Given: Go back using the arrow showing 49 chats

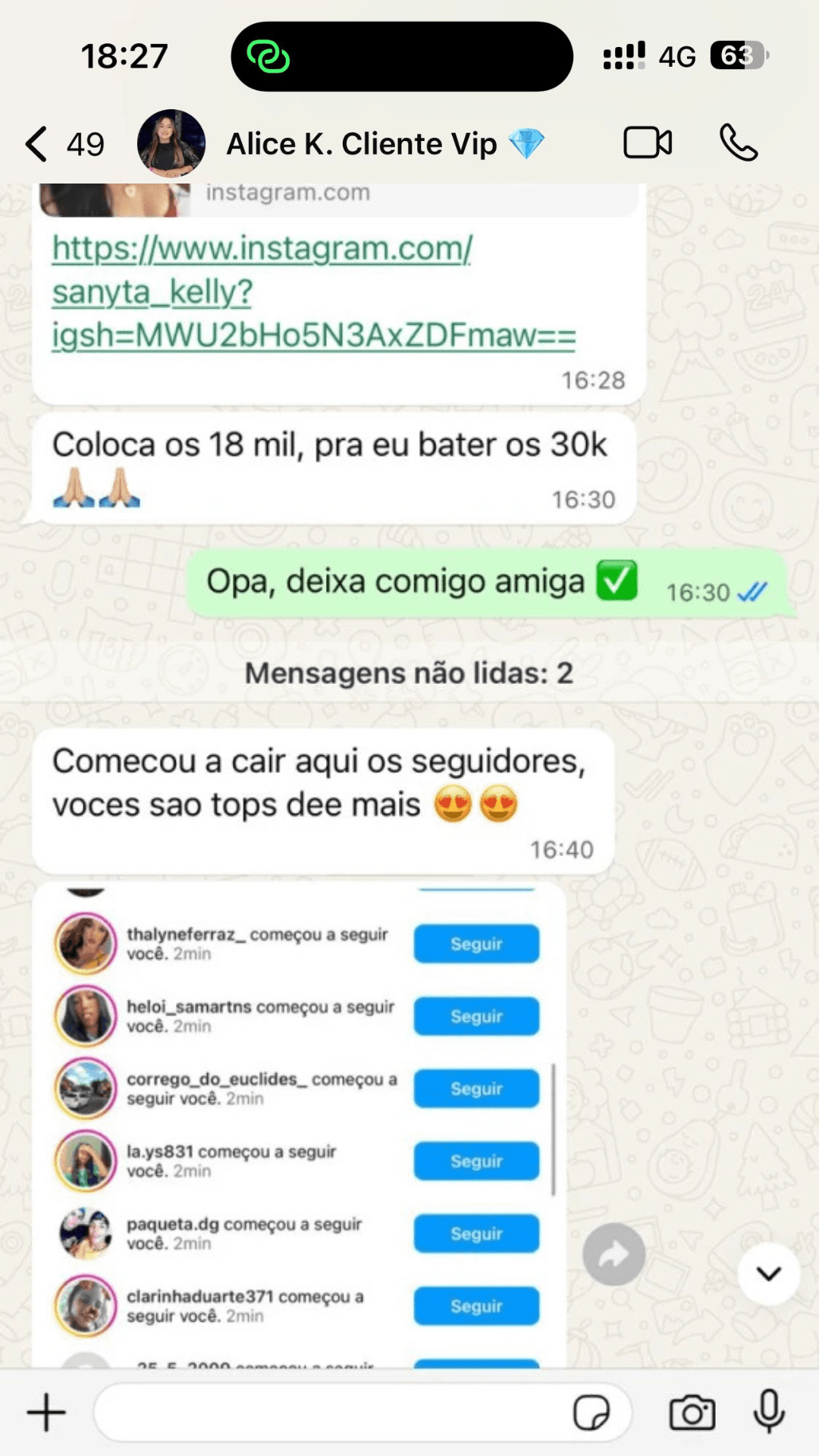Looking at the screenshot, I should [65, 143].
